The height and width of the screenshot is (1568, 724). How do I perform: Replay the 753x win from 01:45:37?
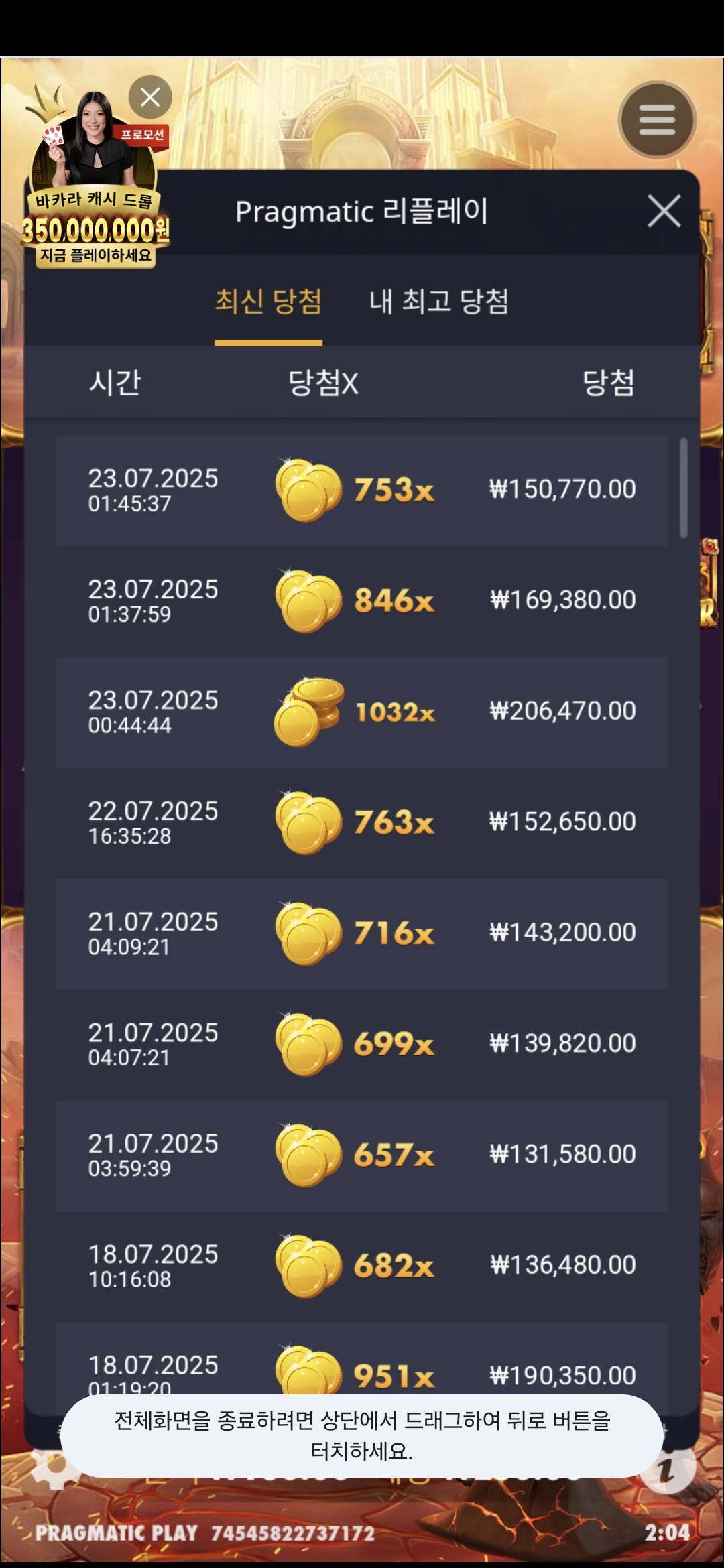click(x=362, y=491)
